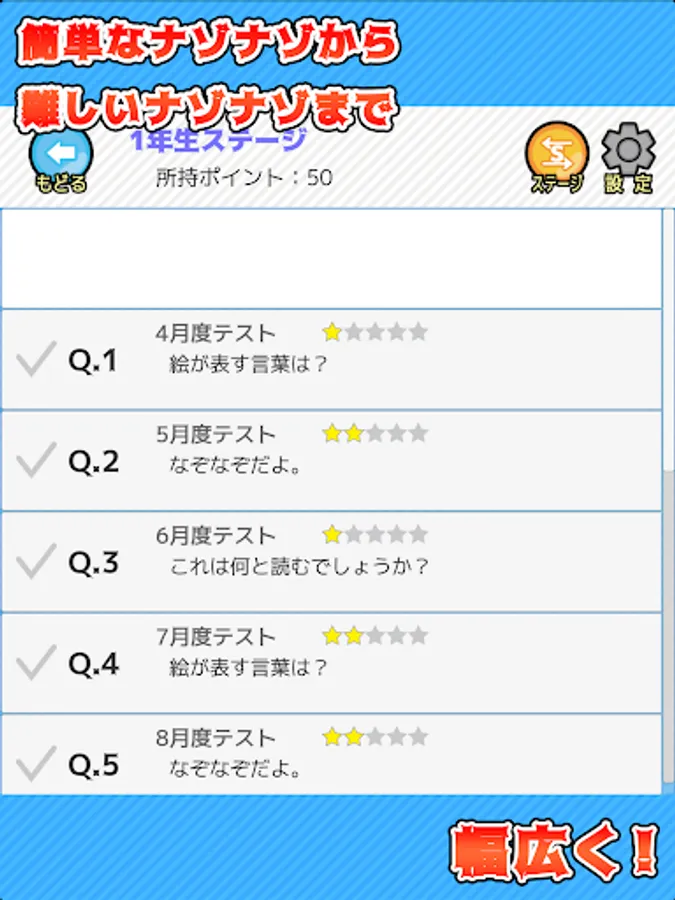This screenshot has height=900, width=675.
Task: Tap Q.5 8月度テスト row
Action: pyautogui.click(x=331, y=755)
